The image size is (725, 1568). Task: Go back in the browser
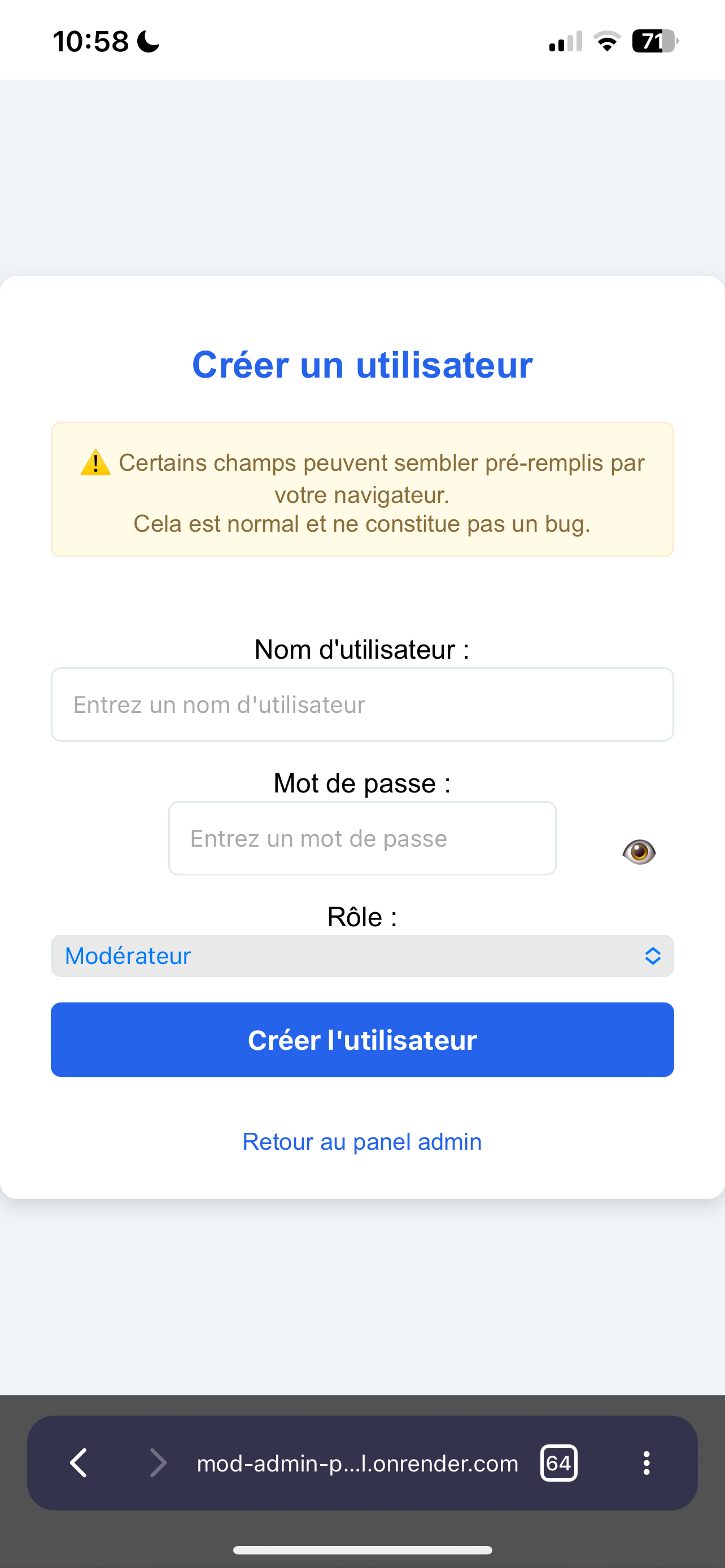point(79,1462)
